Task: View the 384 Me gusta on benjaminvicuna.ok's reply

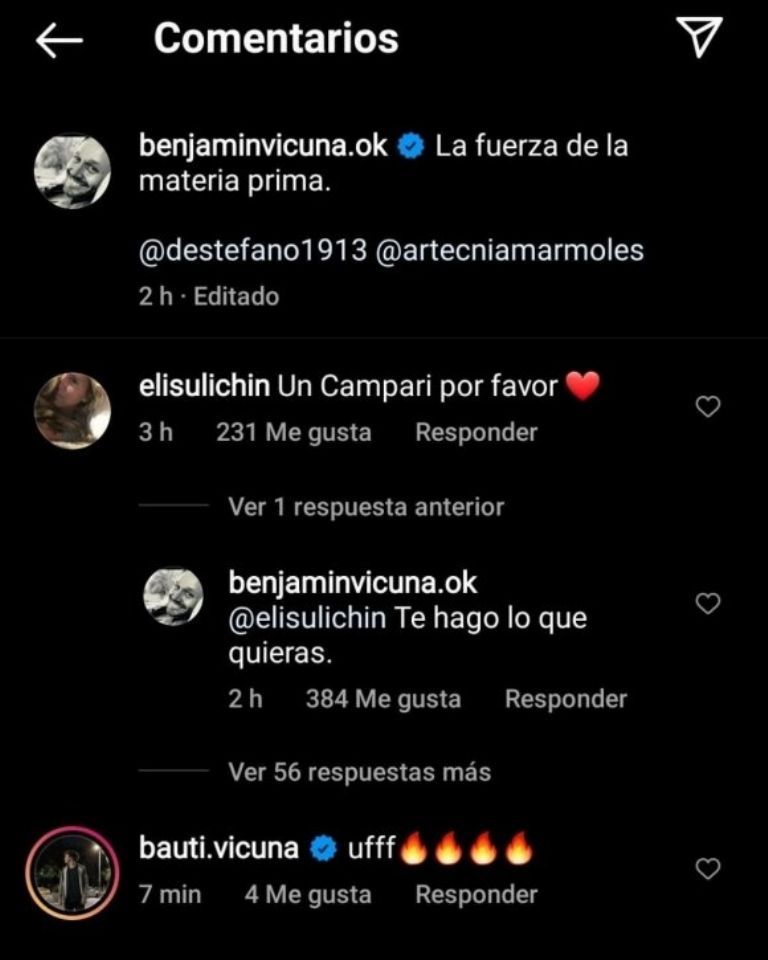Action: [x=383, y=699]
